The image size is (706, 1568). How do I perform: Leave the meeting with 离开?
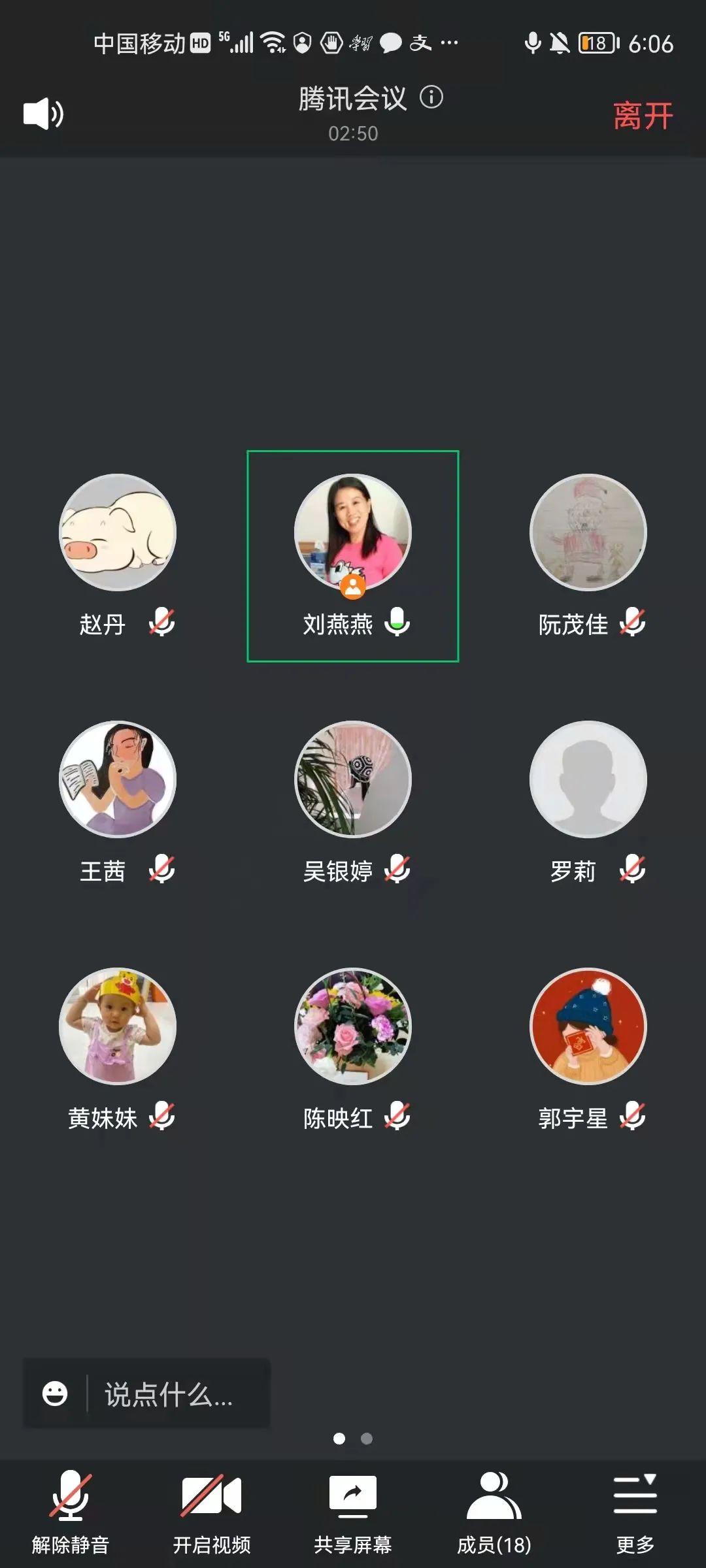tap(643, 116)
